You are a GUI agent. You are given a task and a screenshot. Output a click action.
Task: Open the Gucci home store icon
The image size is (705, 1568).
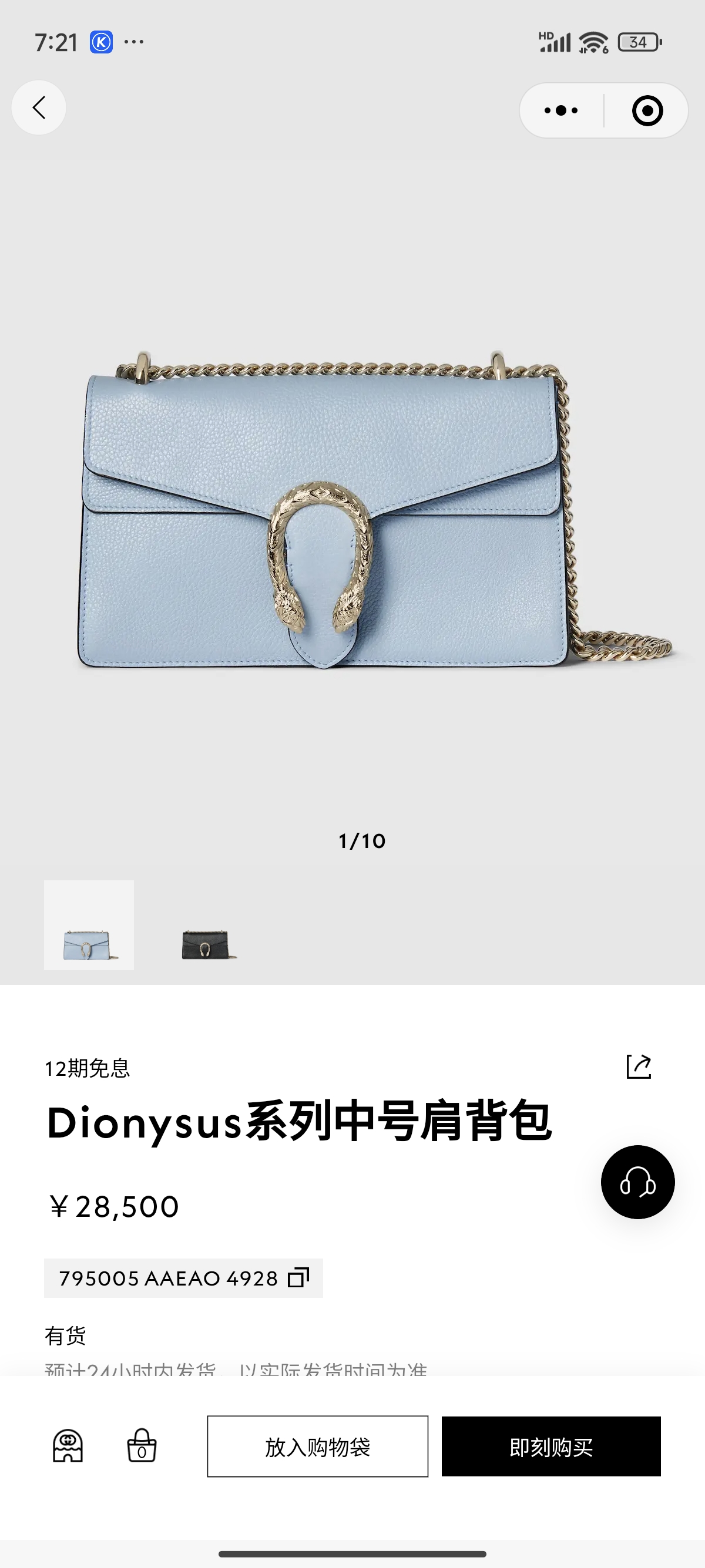68,1446
